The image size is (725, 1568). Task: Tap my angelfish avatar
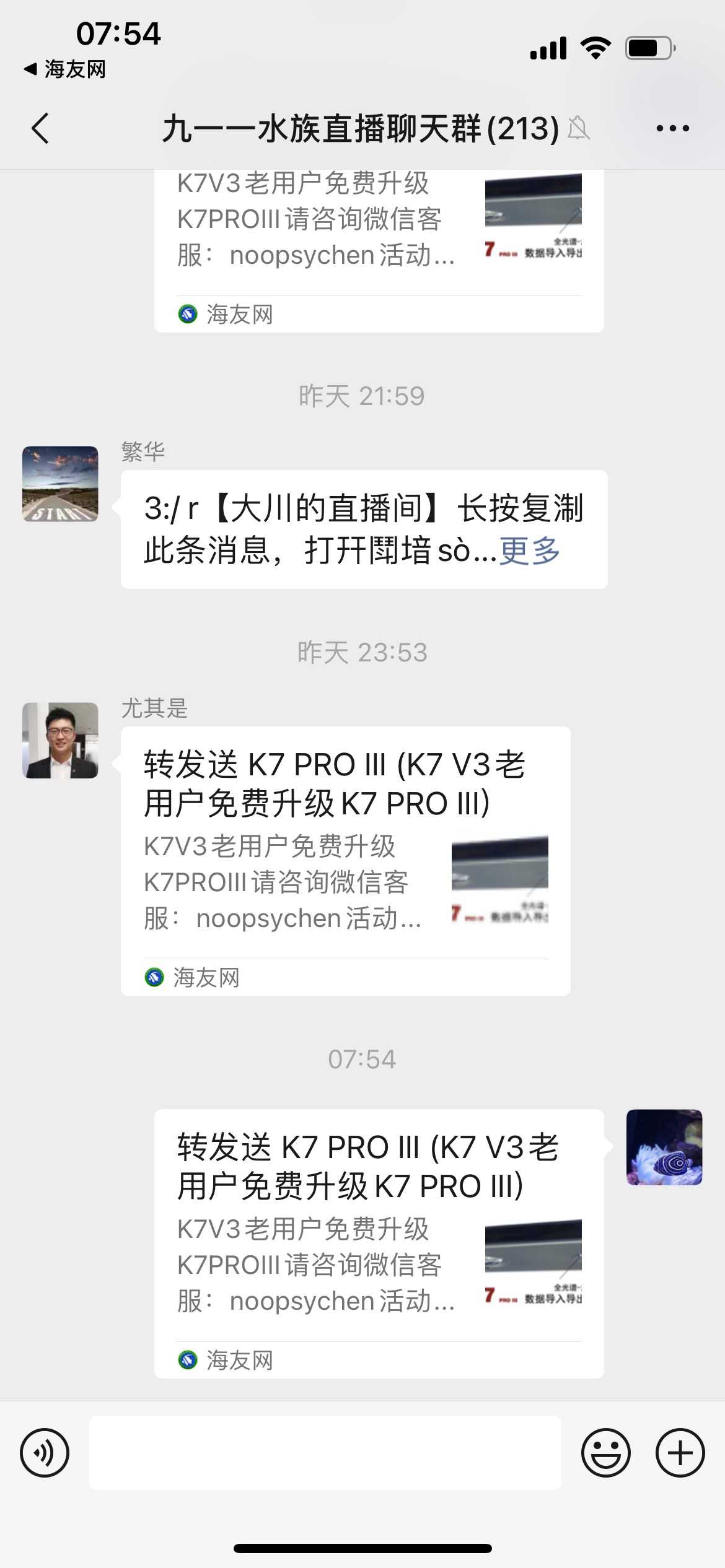coord(664,1148)
